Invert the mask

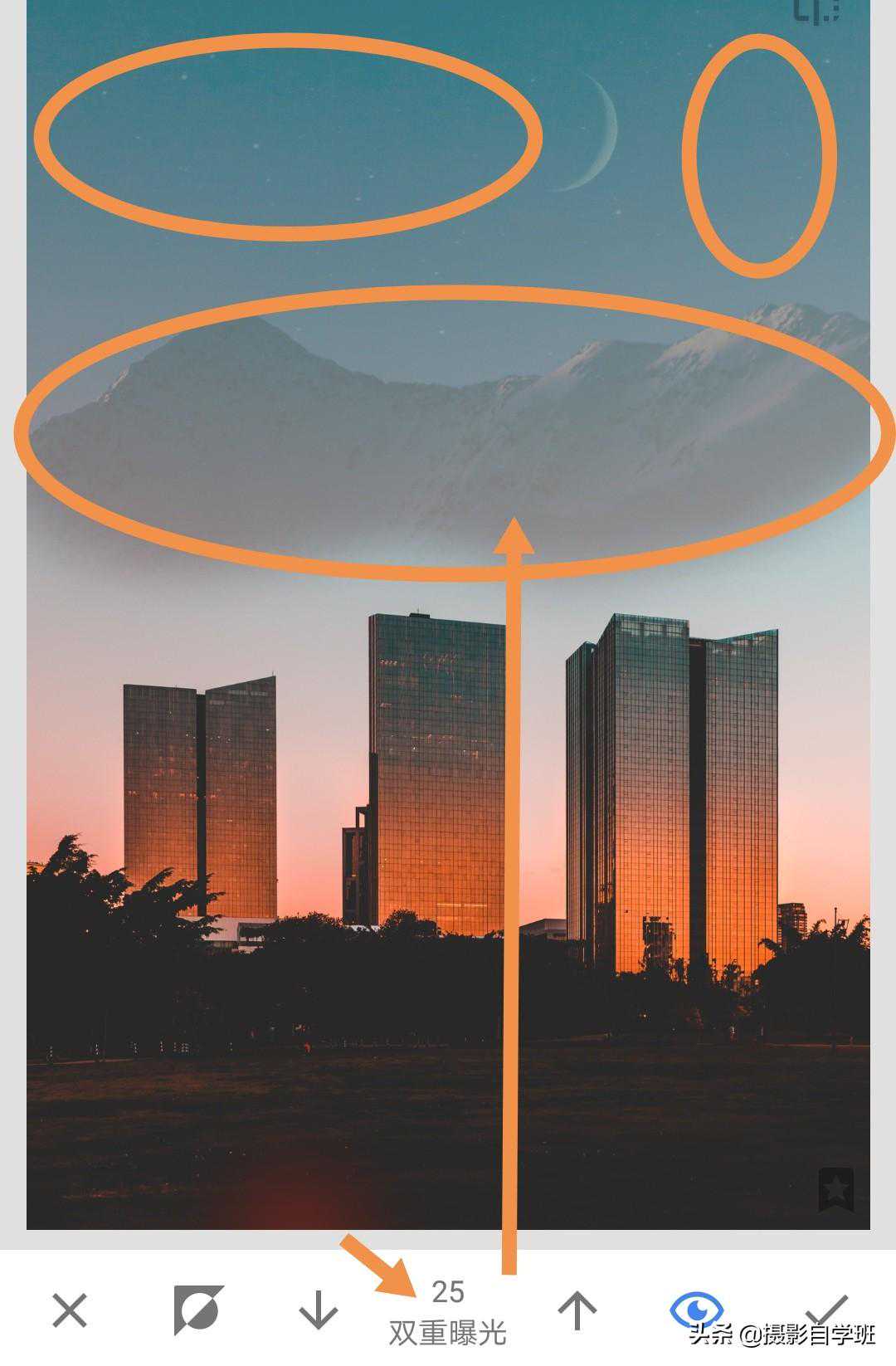pos(197,1311)
